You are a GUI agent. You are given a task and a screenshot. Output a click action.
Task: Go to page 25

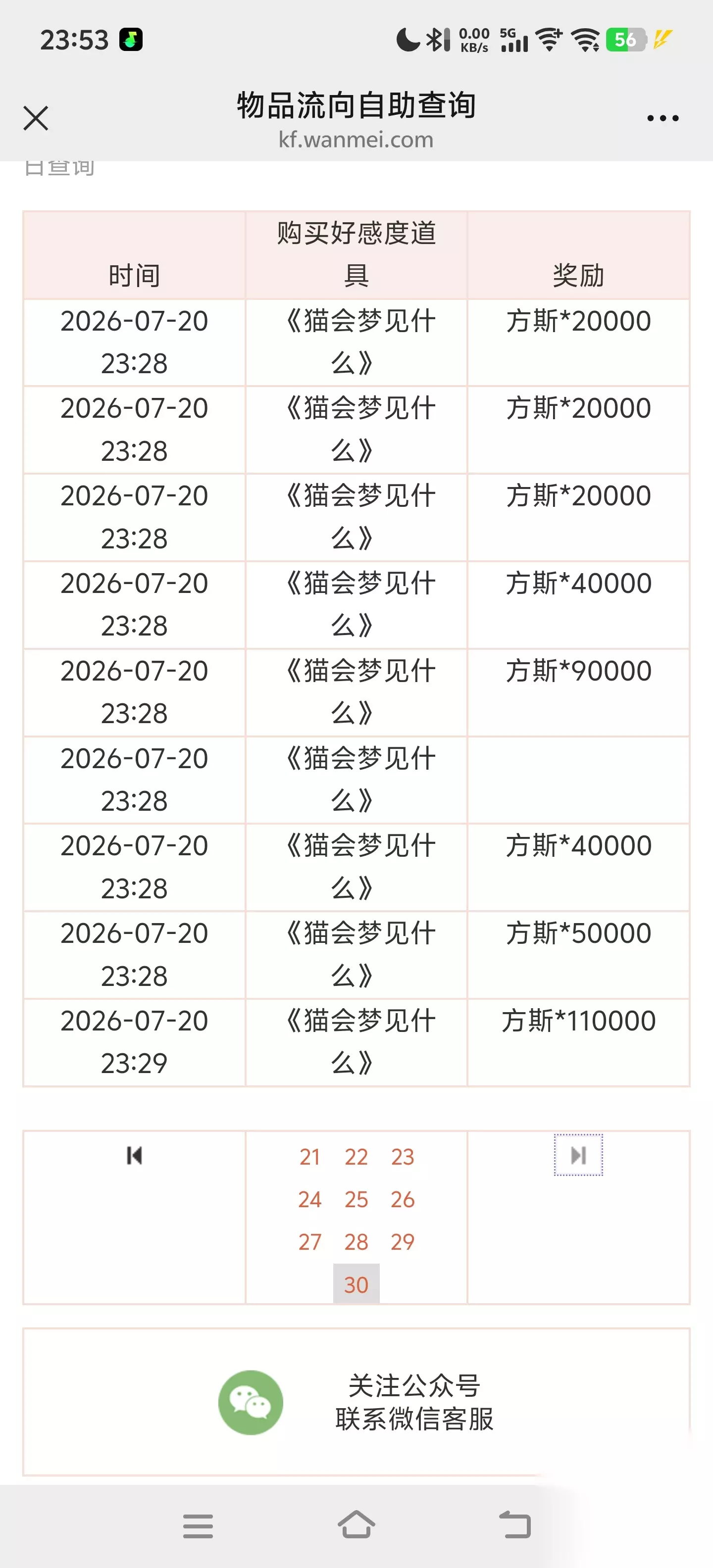click(356, 1199)
